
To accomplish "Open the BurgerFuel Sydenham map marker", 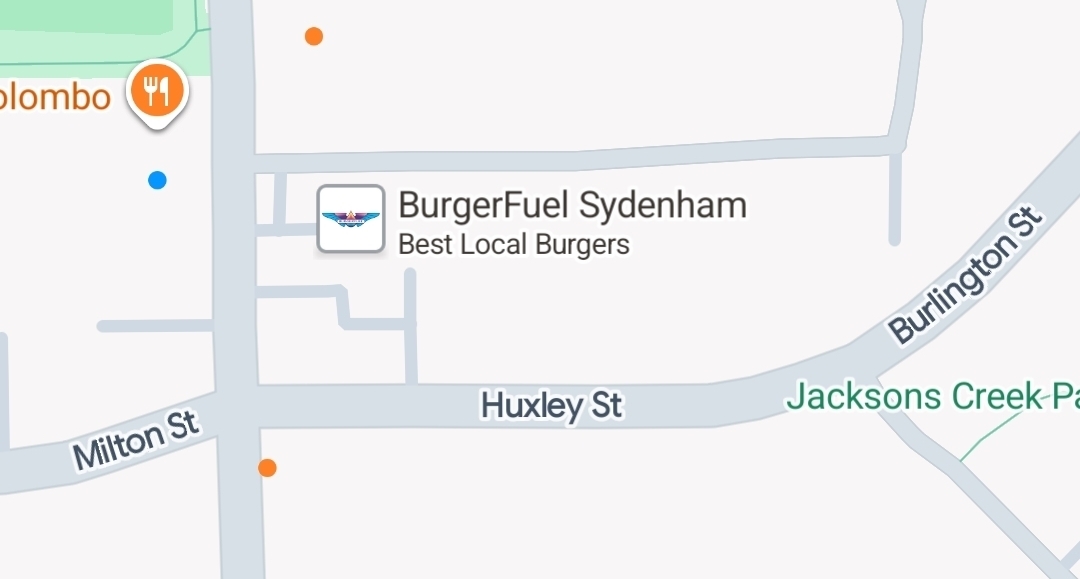I will [351, 219].
